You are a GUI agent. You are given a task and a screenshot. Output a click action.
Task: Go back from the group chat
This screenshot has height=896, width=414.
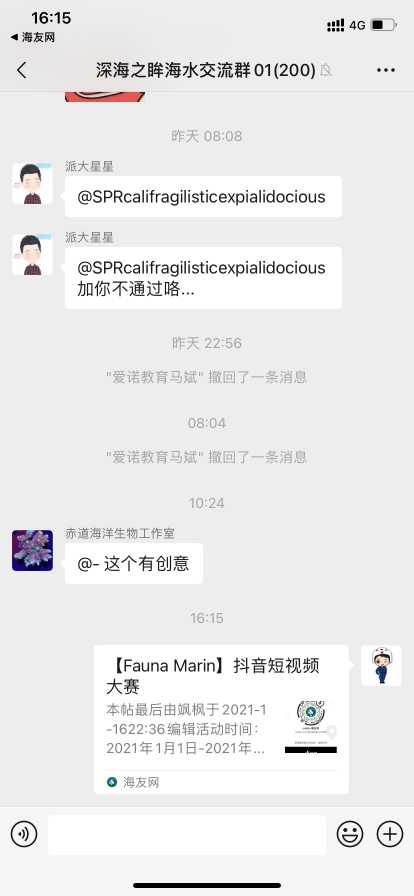click(22, 70)
